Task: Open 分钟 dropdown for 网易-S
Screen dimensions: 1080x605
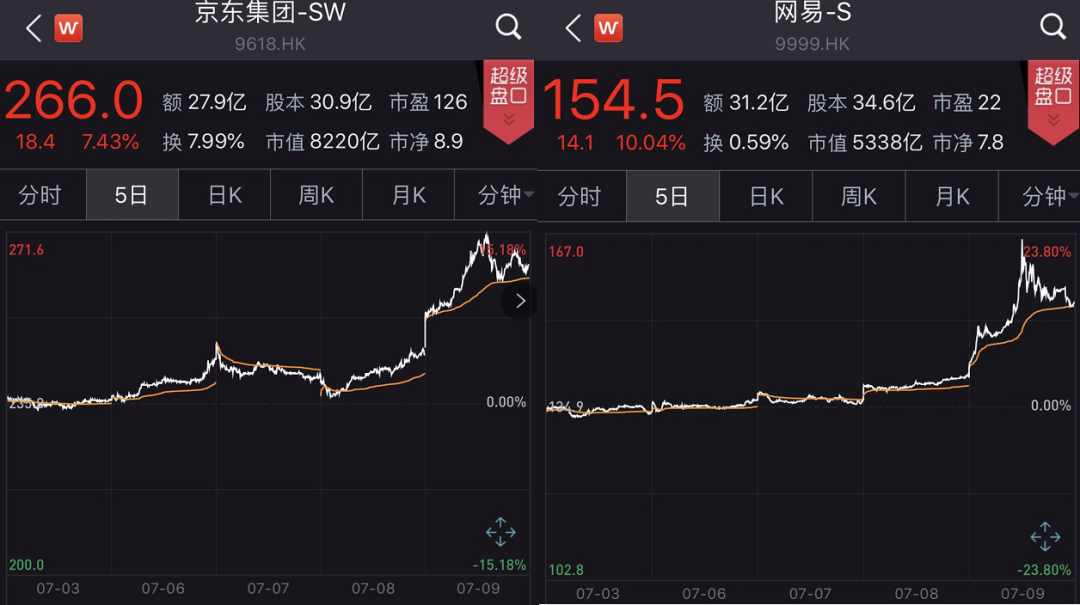Action: [1046, 196]
